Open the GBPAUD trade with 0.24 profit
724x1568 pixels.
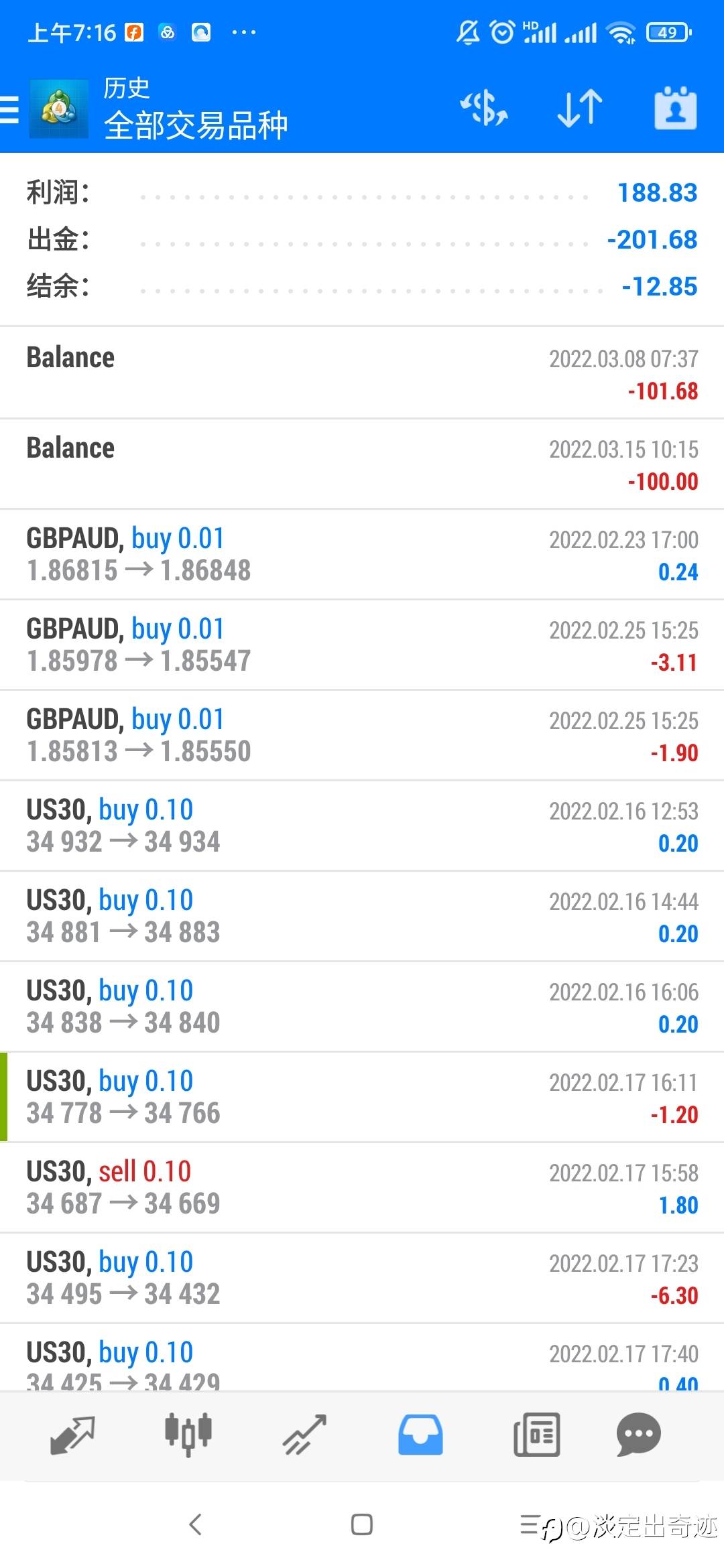tap(362, 555)
